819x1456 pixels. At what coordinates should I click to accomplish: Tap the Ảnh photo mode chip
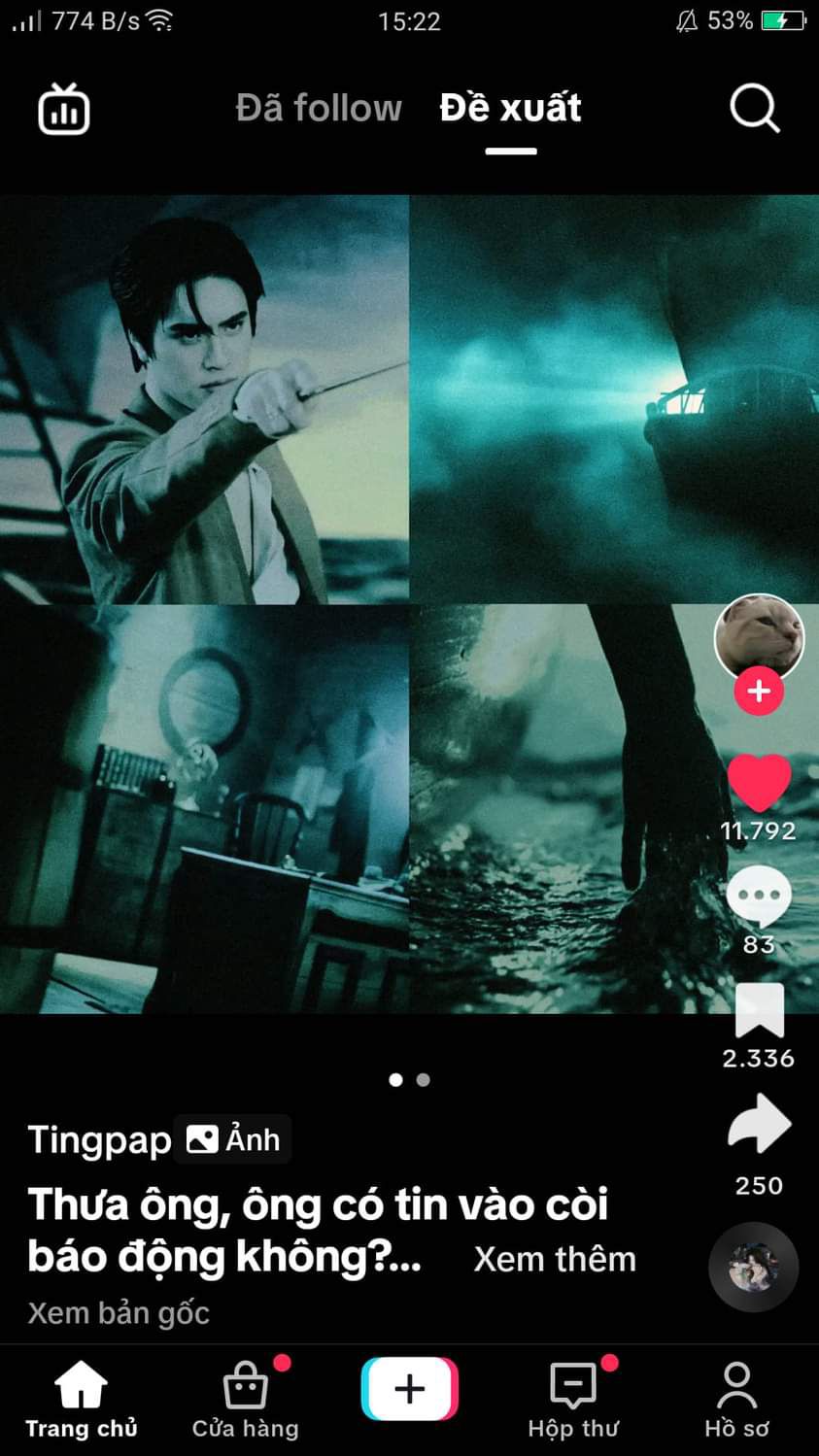pos(233,1139)
